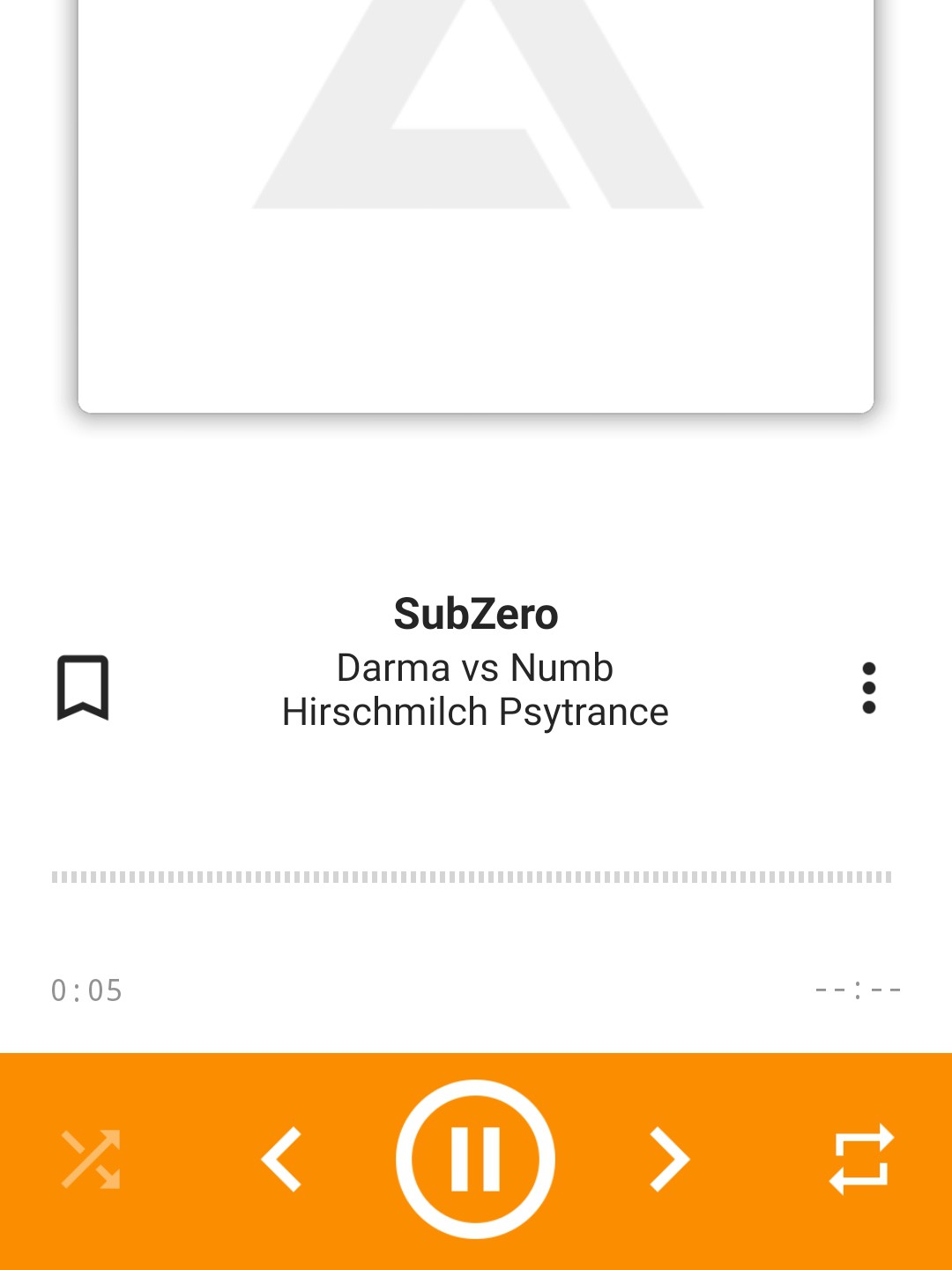Tap the playback progress bar

click(472, 877)
